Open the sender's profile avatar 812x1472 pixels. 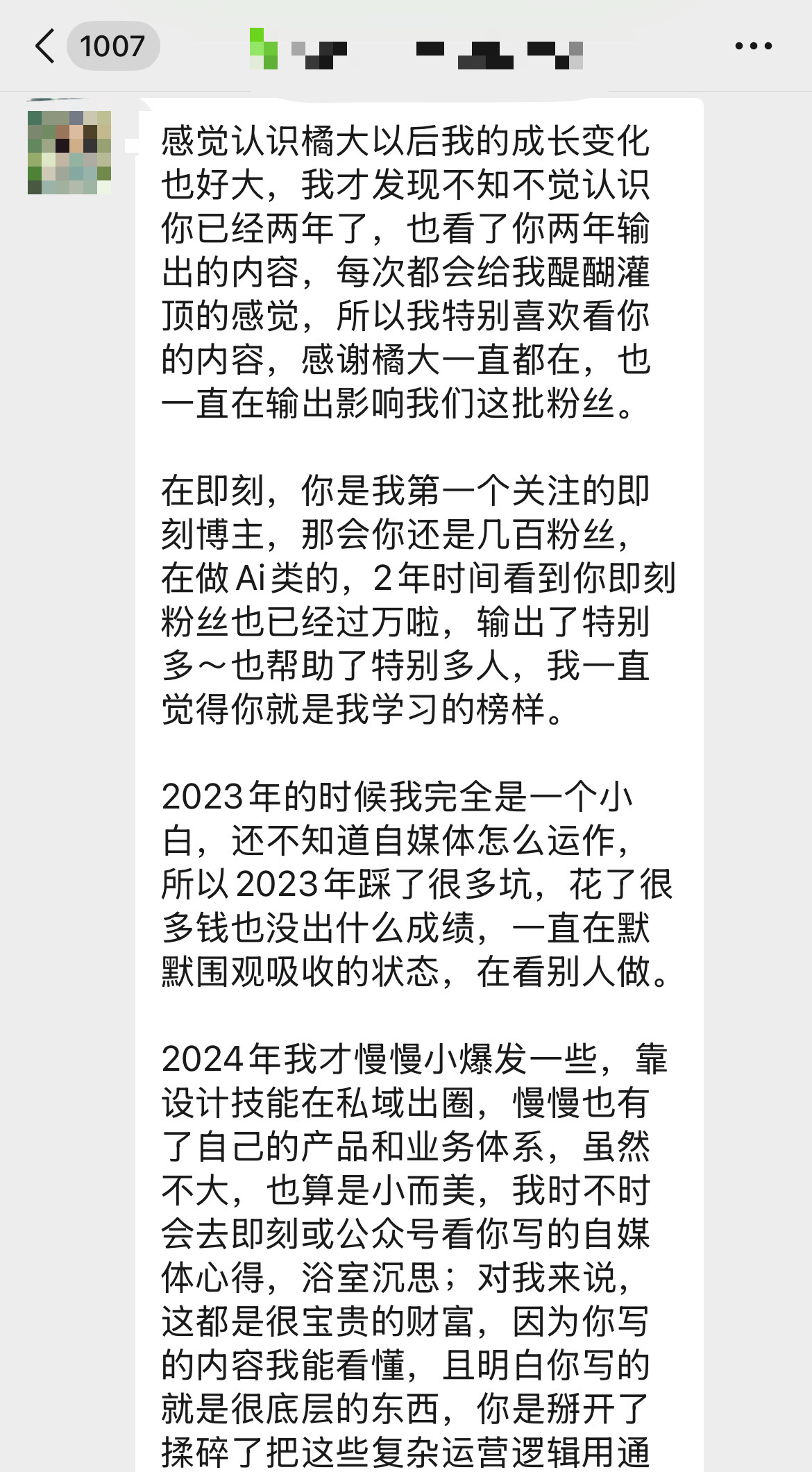click(x=69, y=152)
